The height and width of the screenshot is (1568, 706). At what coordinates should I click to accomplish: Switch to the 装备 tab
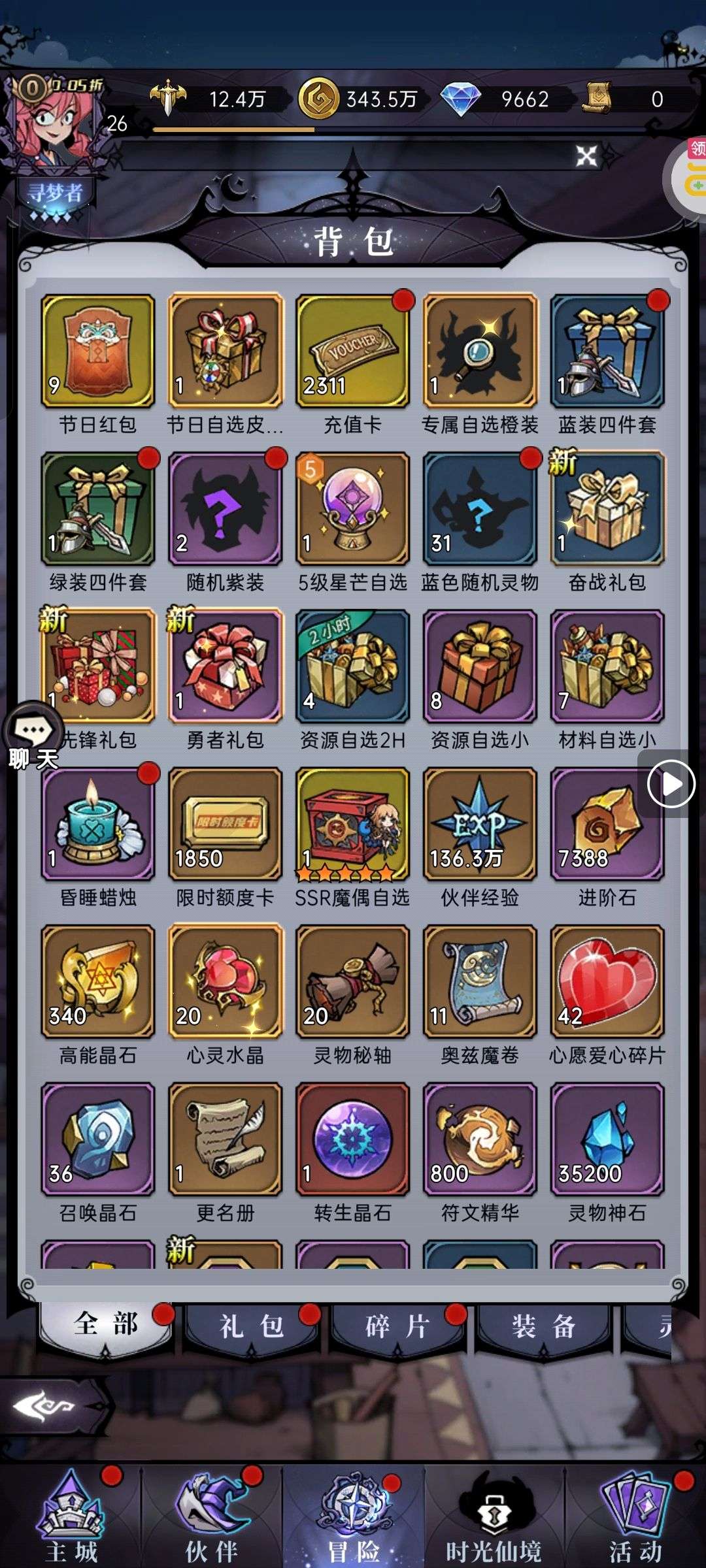pyautogui.click(x=543, y=1326)
